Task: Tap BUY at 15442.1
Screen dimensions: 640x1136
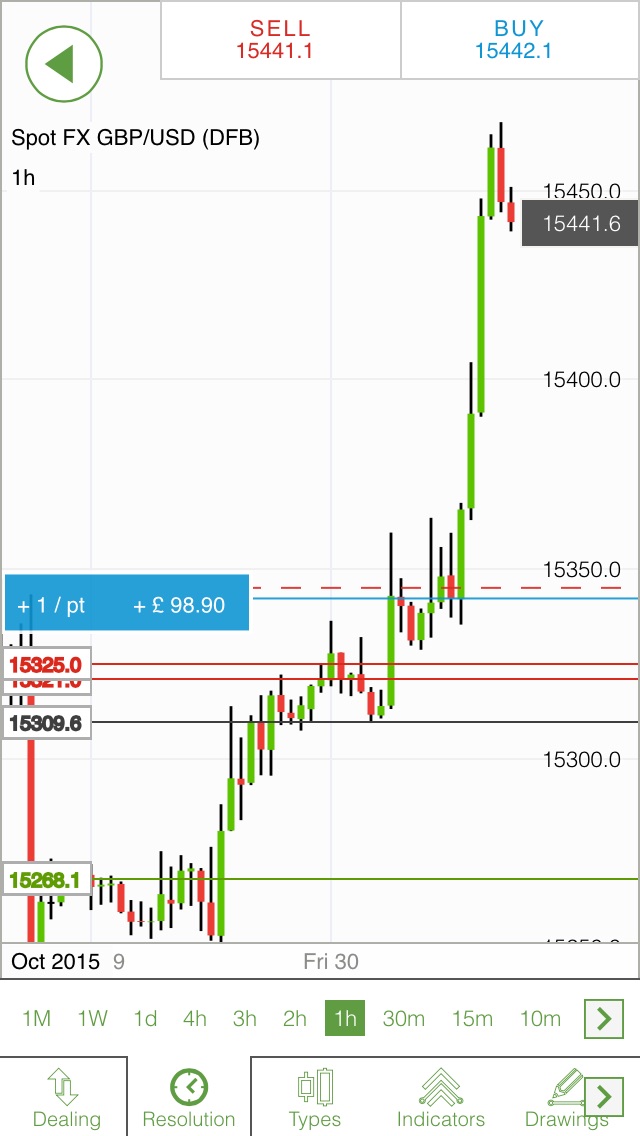Action: 519,40
